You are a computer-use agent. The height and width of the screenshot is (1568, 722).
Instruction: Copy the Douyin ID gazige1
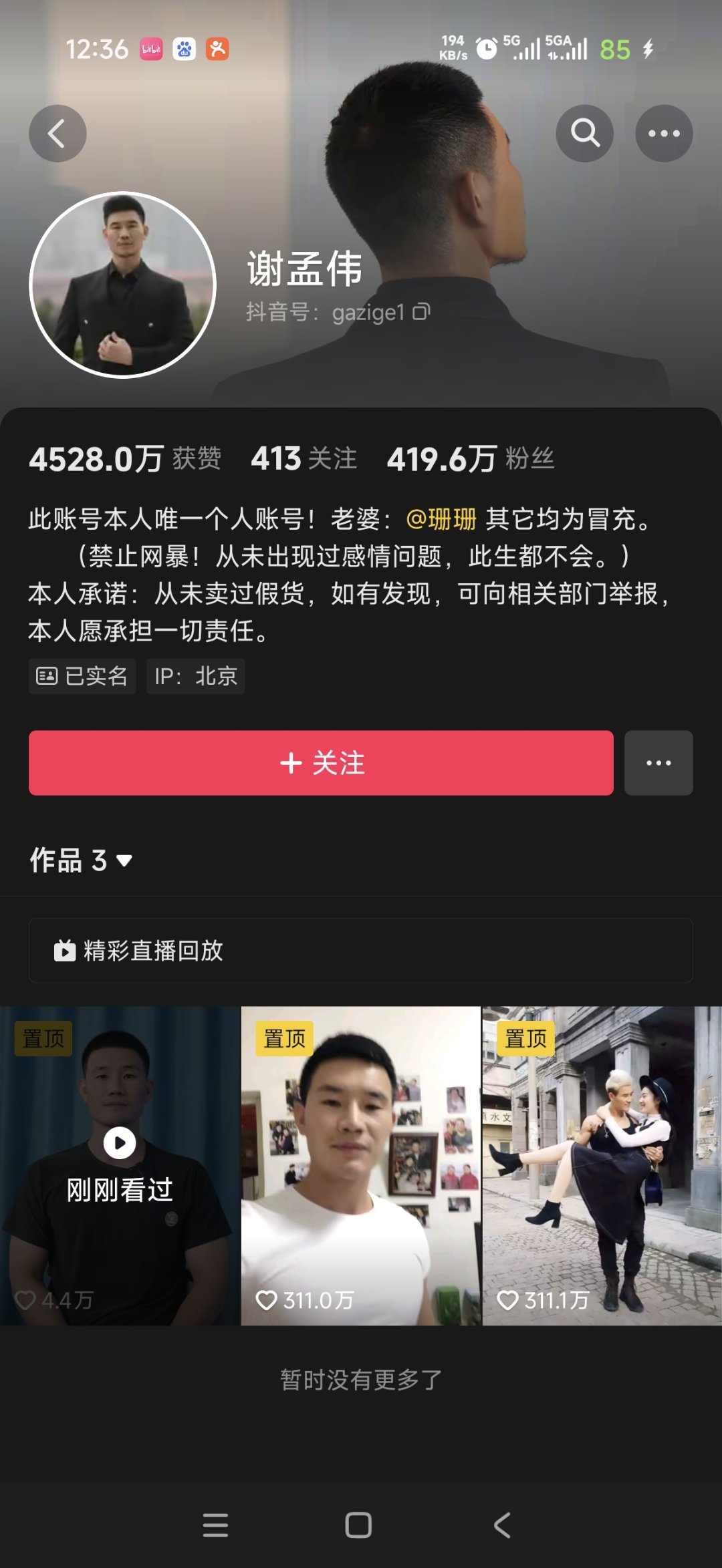click(x=421, y=312)
